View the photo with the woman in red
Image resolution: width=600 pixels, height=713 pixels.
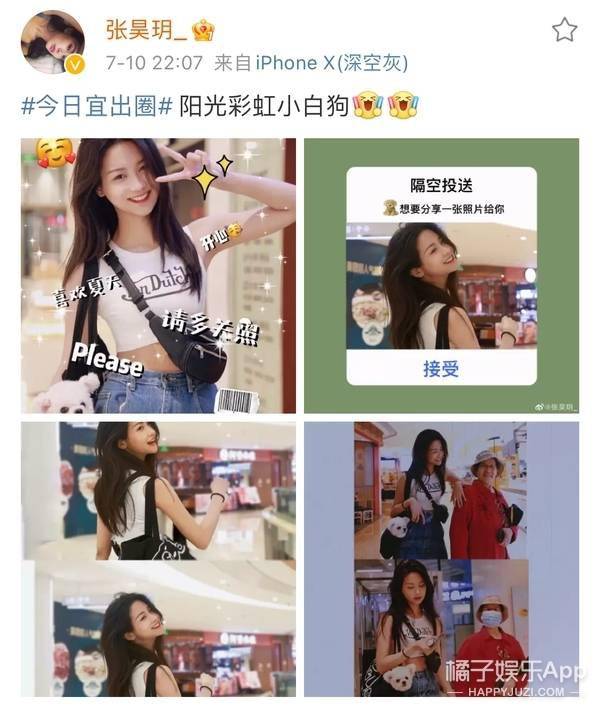pyautogui.click(x=441, y=558)
